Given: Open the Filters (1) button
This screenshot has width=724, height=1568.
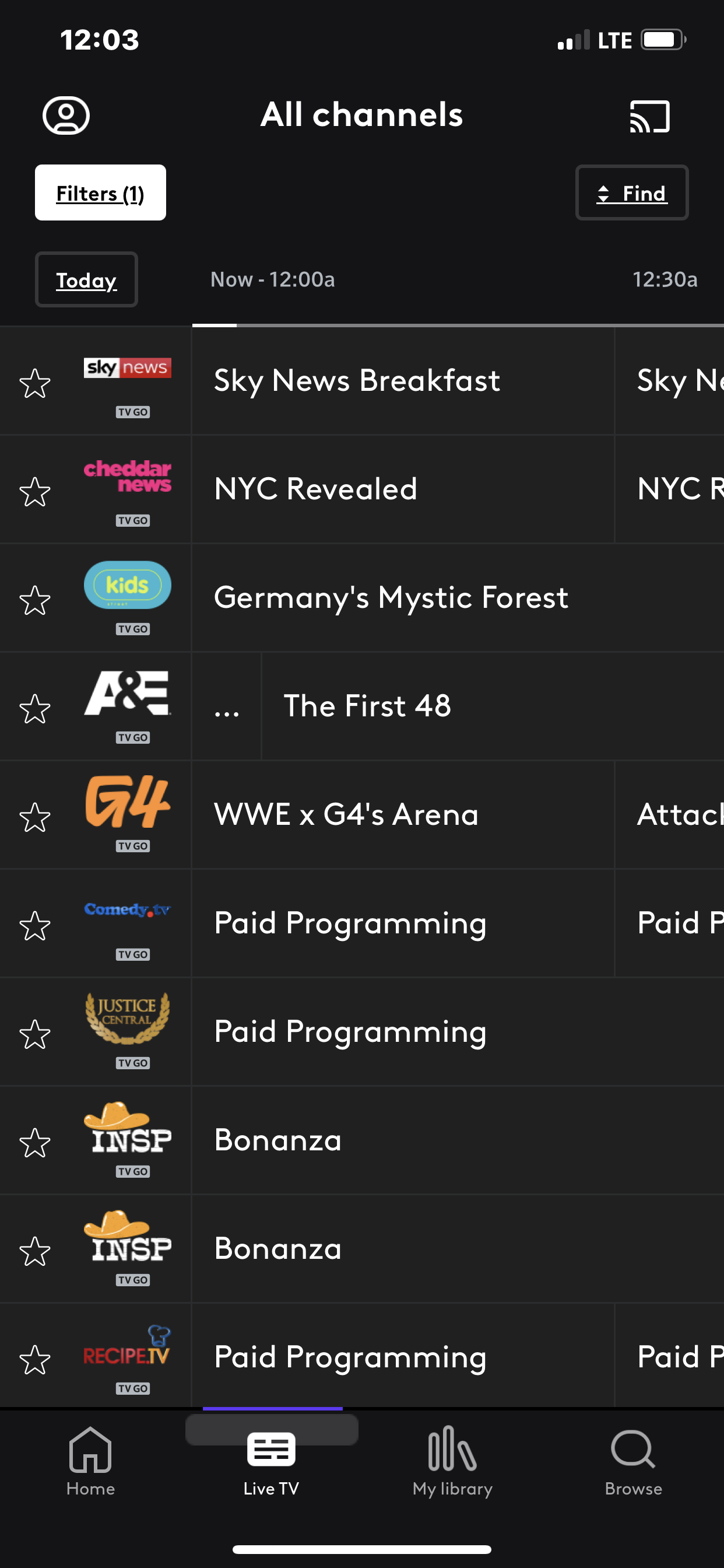Looking at the screenshot, I should tap(100, 193).
